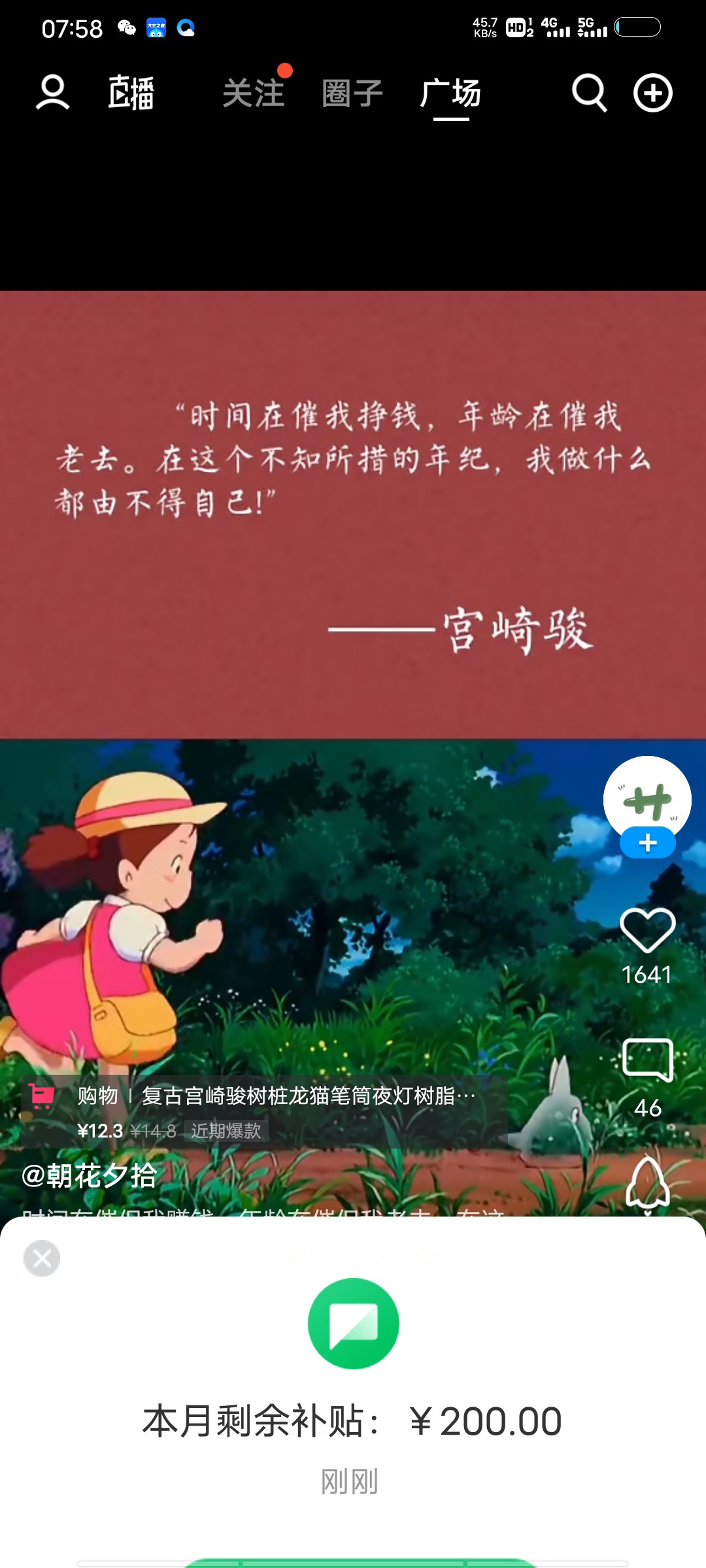Tap the green message icon in popup
This screenshot has width=706, height=1568.
point(354,1324)
